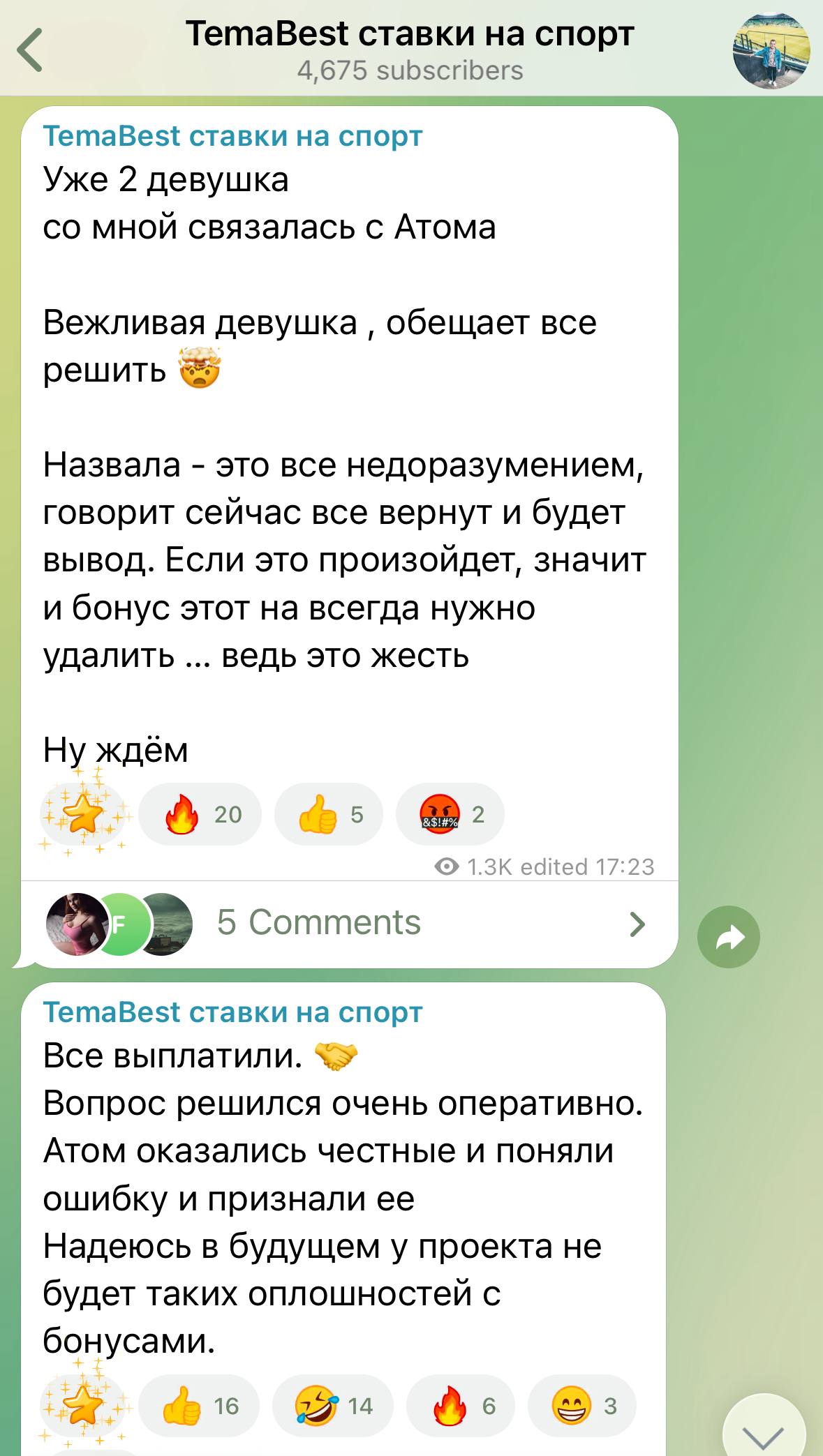
Task: Forward the first post with the share arrow
Action: pos(728,936)
